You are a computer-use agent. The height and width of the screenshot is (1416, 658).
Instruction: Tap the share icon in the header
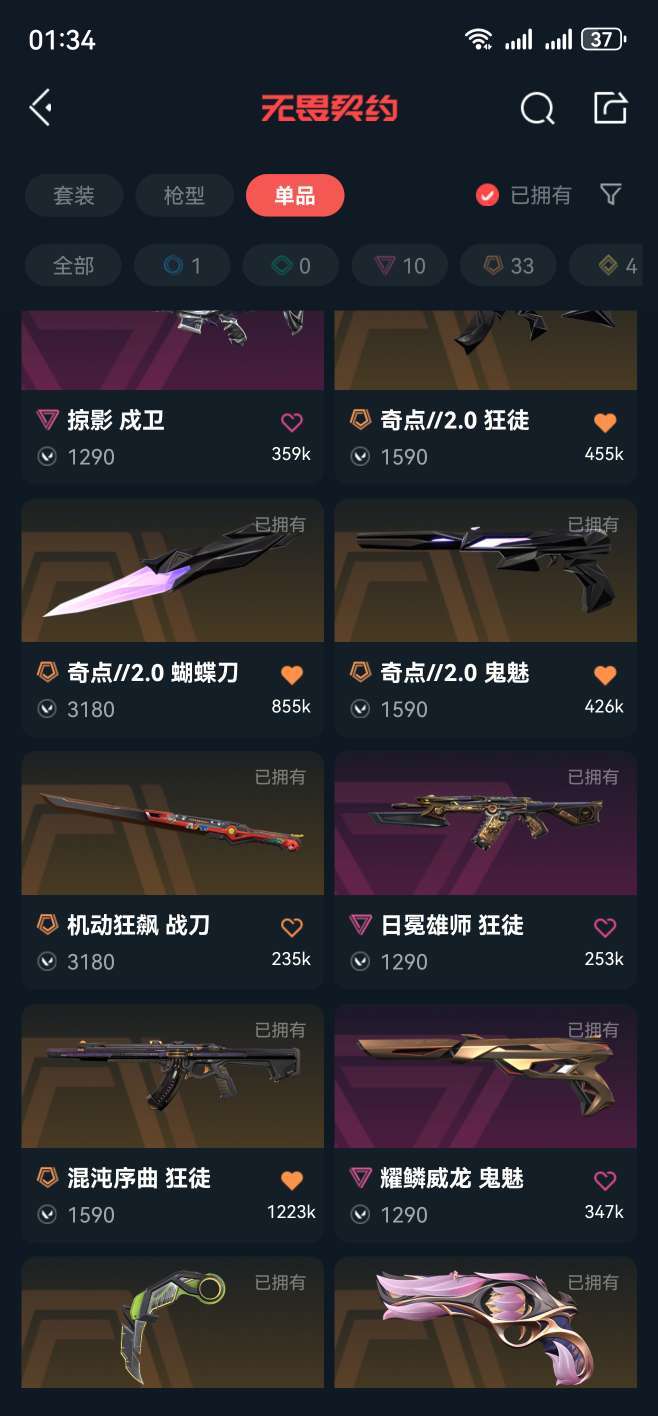610,108
